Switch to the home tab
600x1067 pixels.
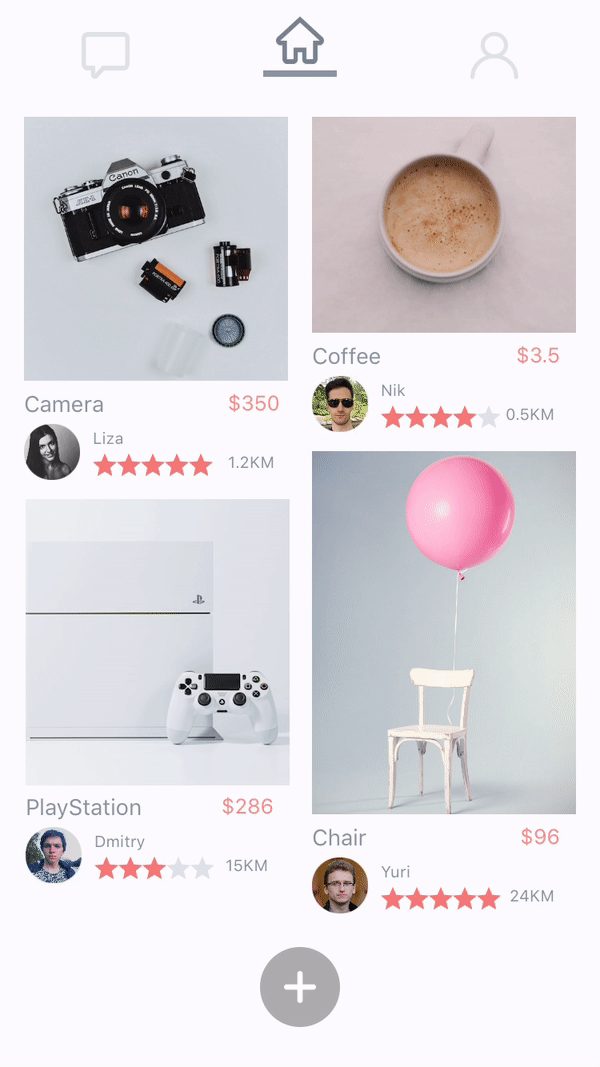[300, 46]
